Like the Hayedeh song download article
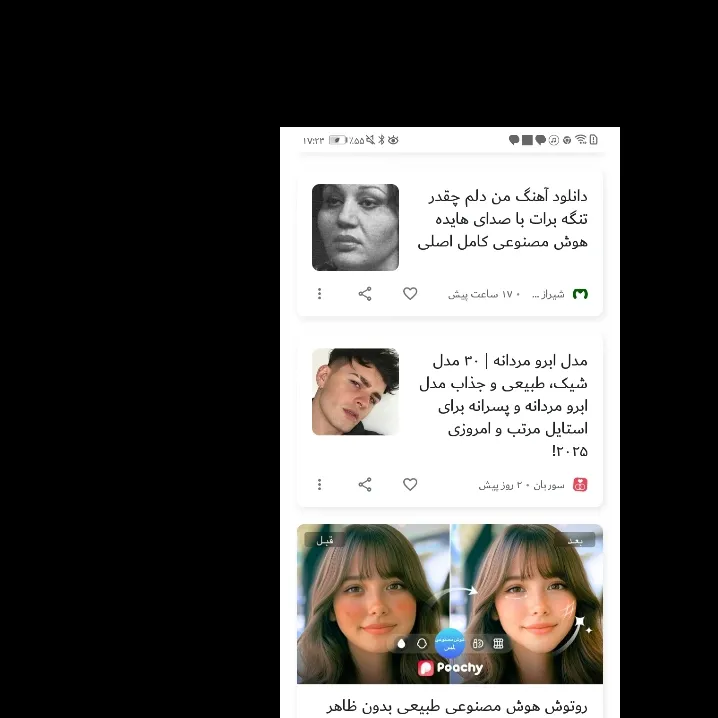Screen dimensions: 718x718 click(410, 294)
